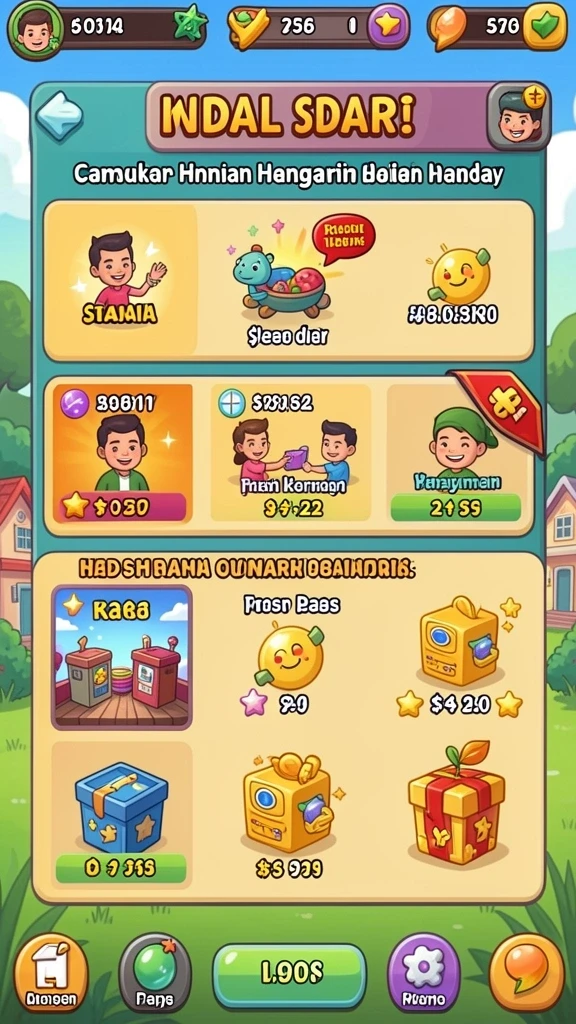Open the Dioioen bottom tab
The height and width of the screenshot is (1024, 576).
coord(51,972)
